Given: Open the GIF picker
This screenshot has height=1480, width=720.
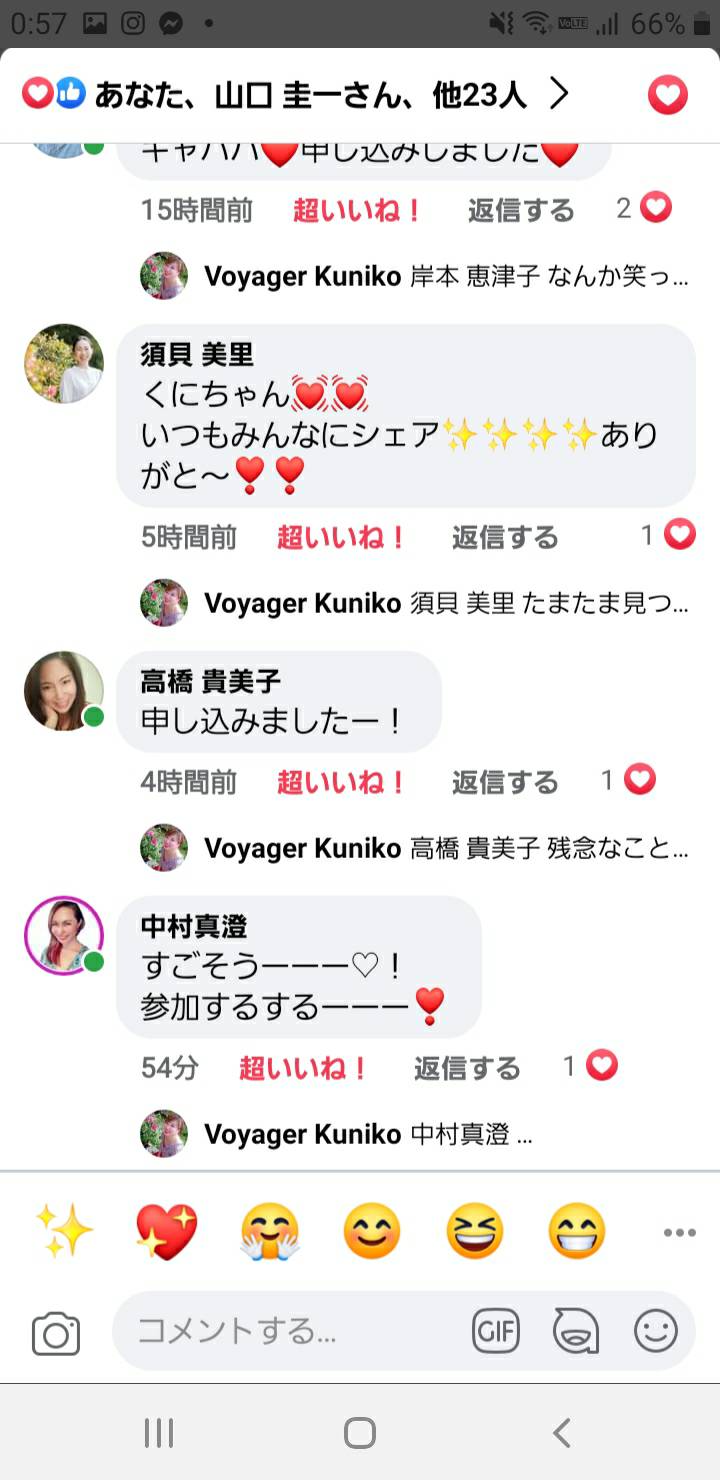Looking at the screenshot, I should coord(496,1331).
